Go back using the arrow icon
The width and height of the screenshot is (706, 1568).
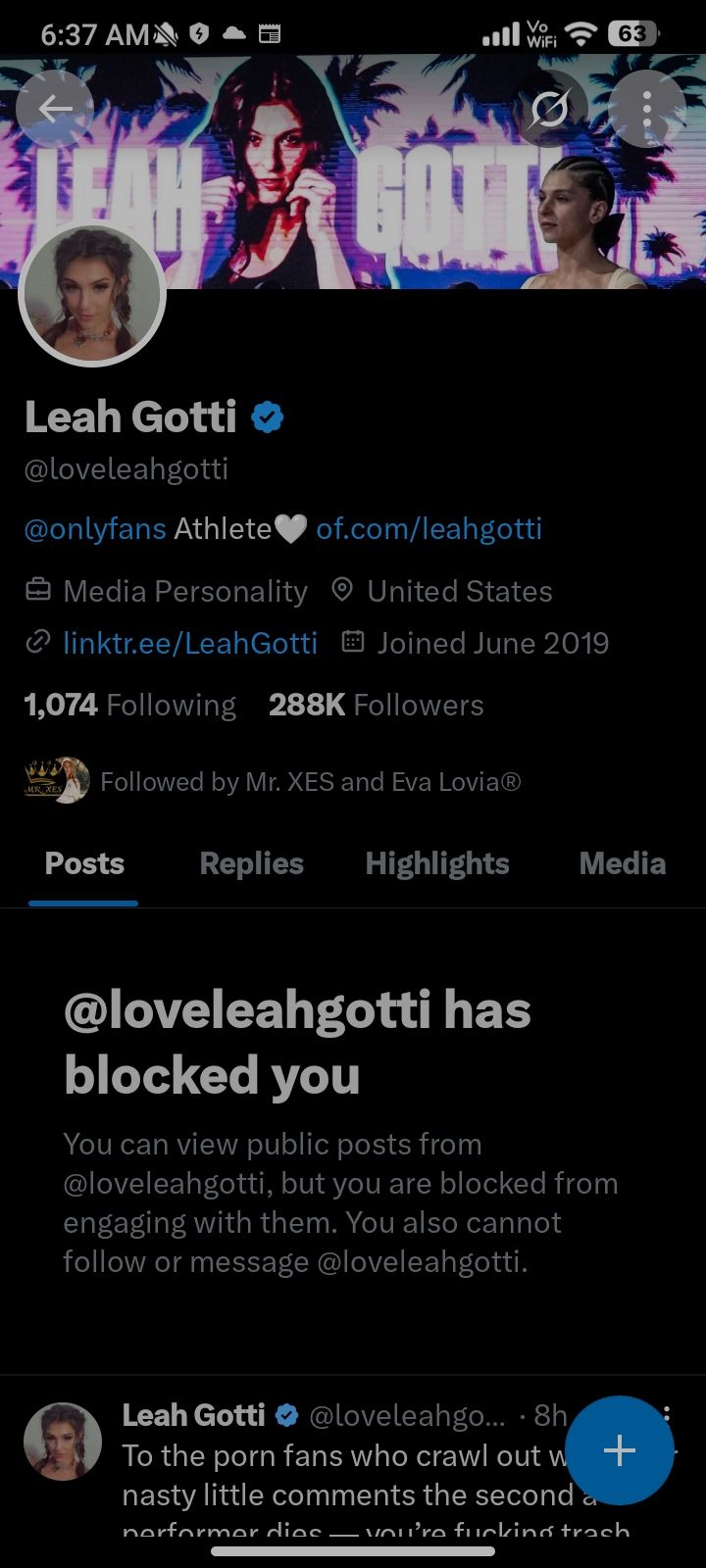click(56, 109)
